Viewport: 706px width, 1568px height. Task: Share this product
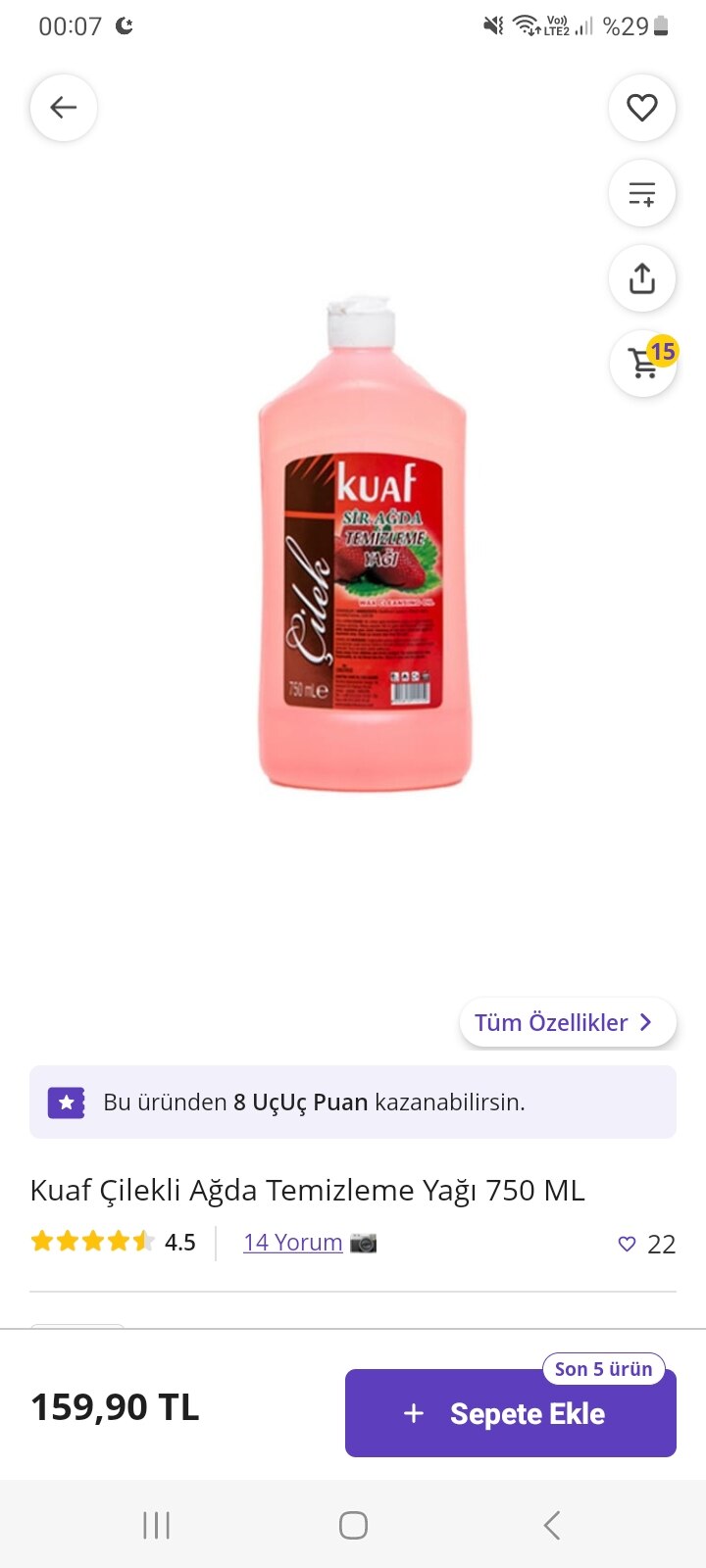pos(642,279)
